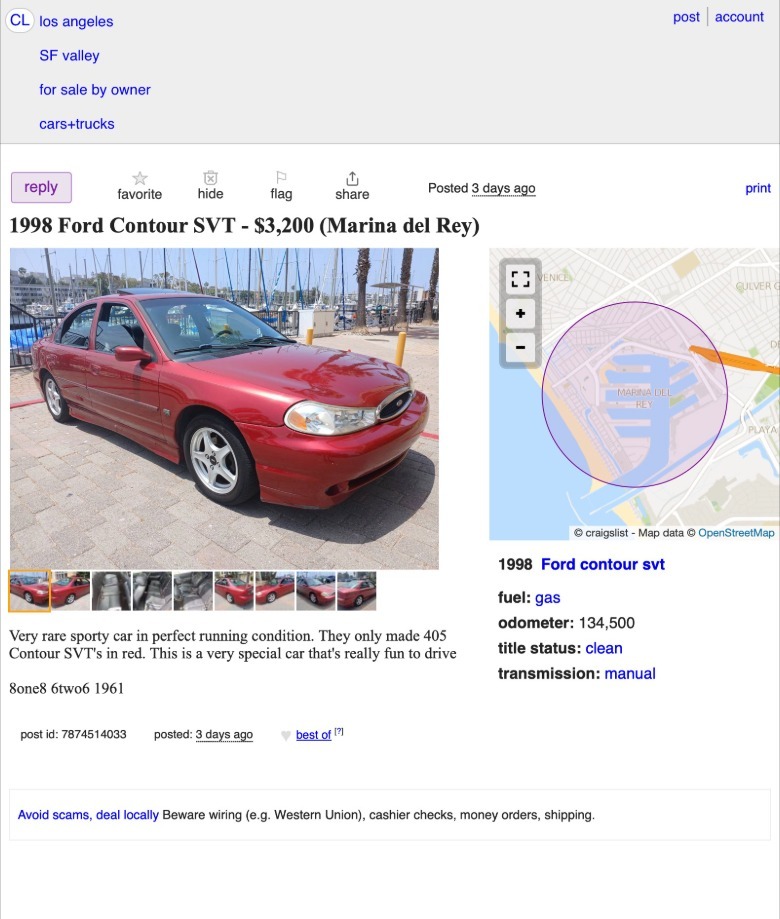Share this listing
This screenshot has height=919, width=780.
(352, 186)
